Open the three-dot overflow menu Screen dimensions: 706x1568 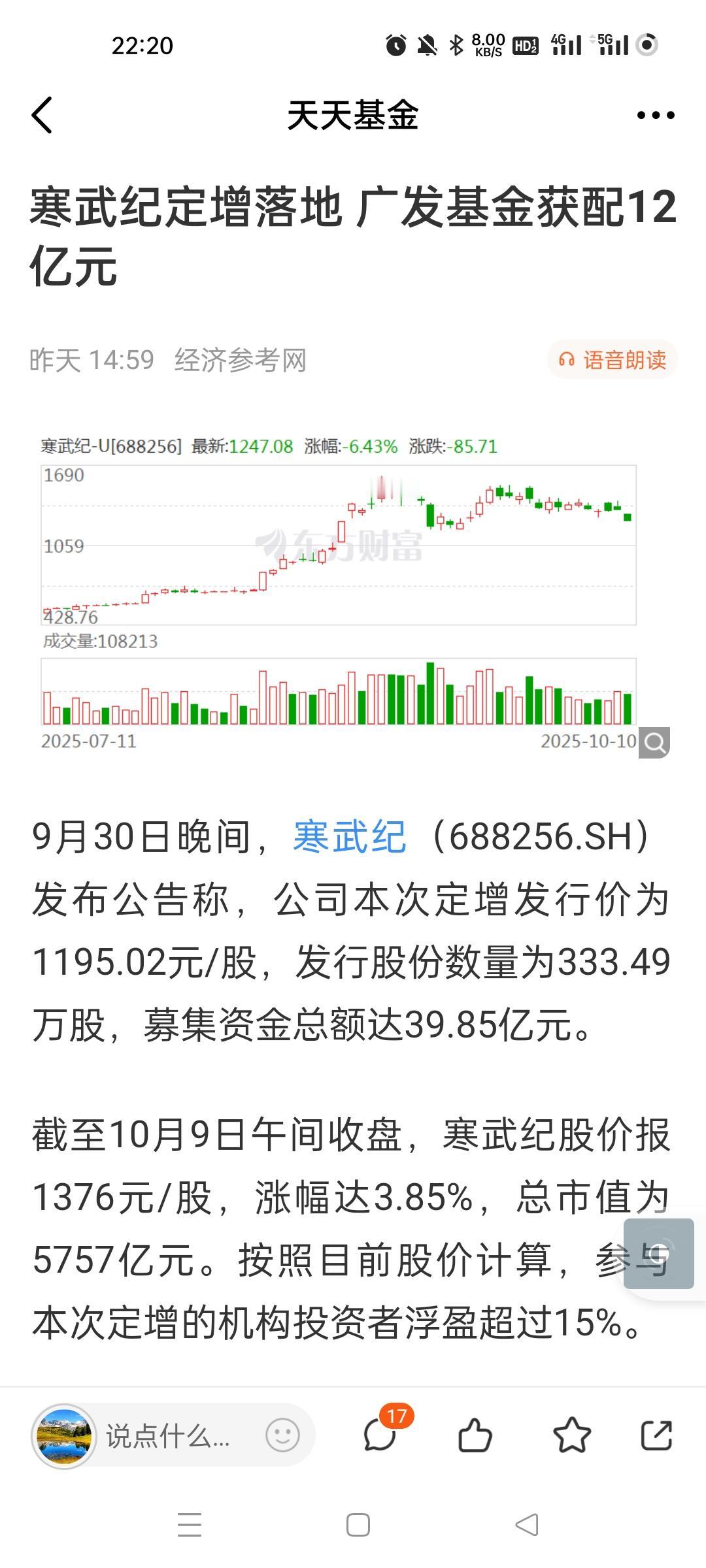click(x=656, y=116)
